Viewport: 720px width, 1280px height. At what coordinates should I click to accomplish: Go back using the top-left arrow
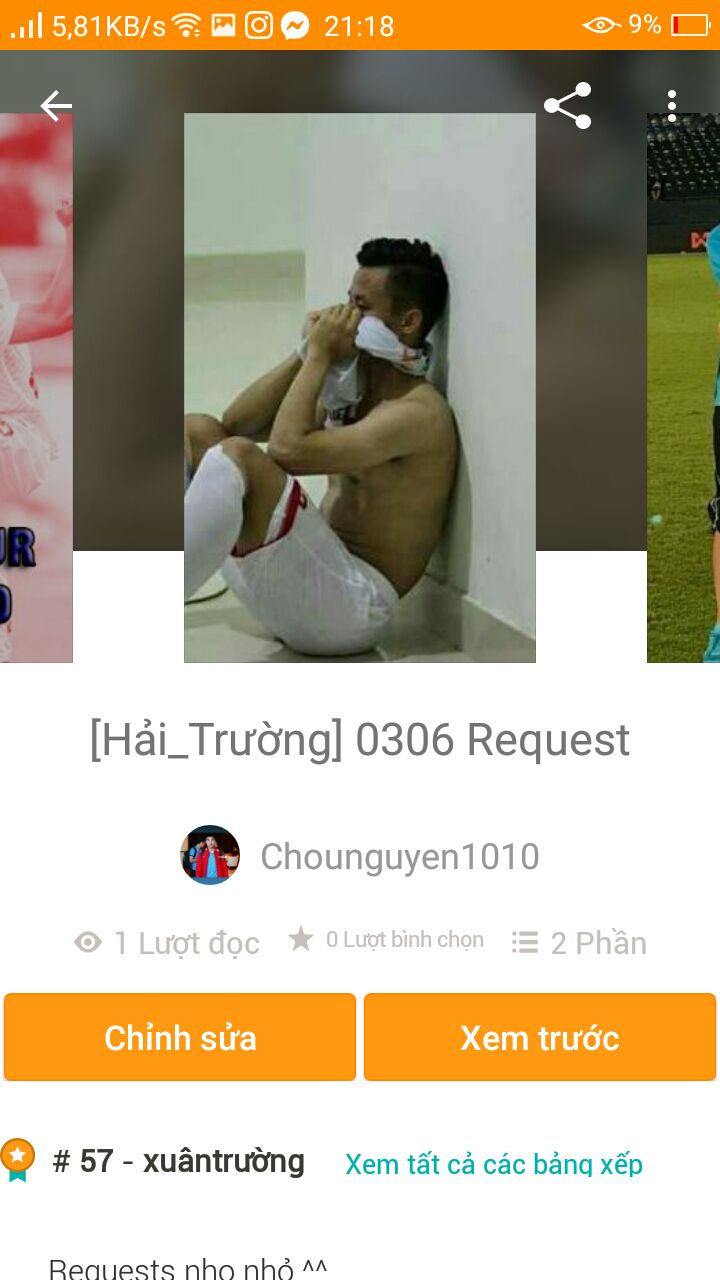pos(56,105)
